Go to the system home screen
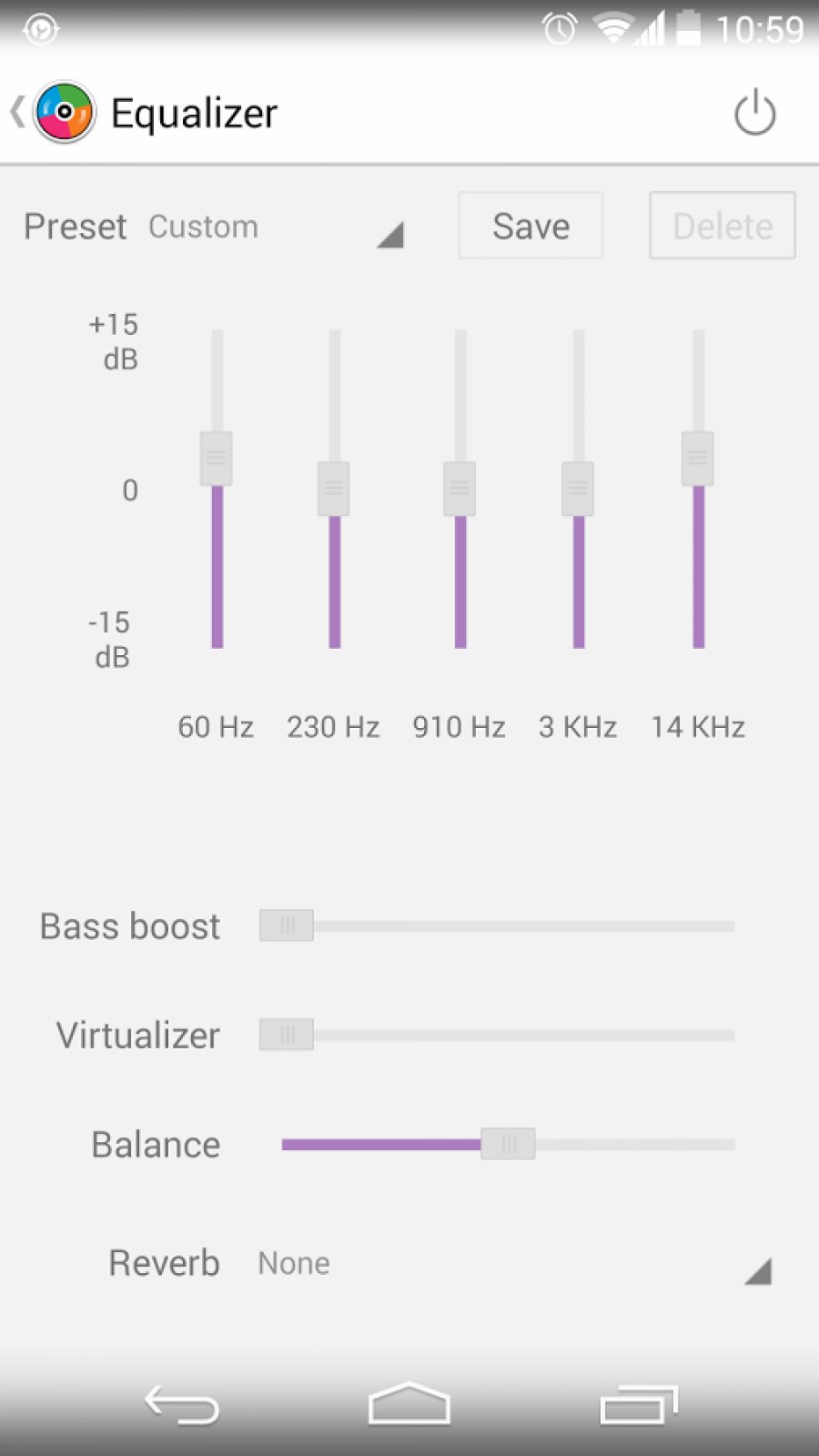 coord(409,1404)
